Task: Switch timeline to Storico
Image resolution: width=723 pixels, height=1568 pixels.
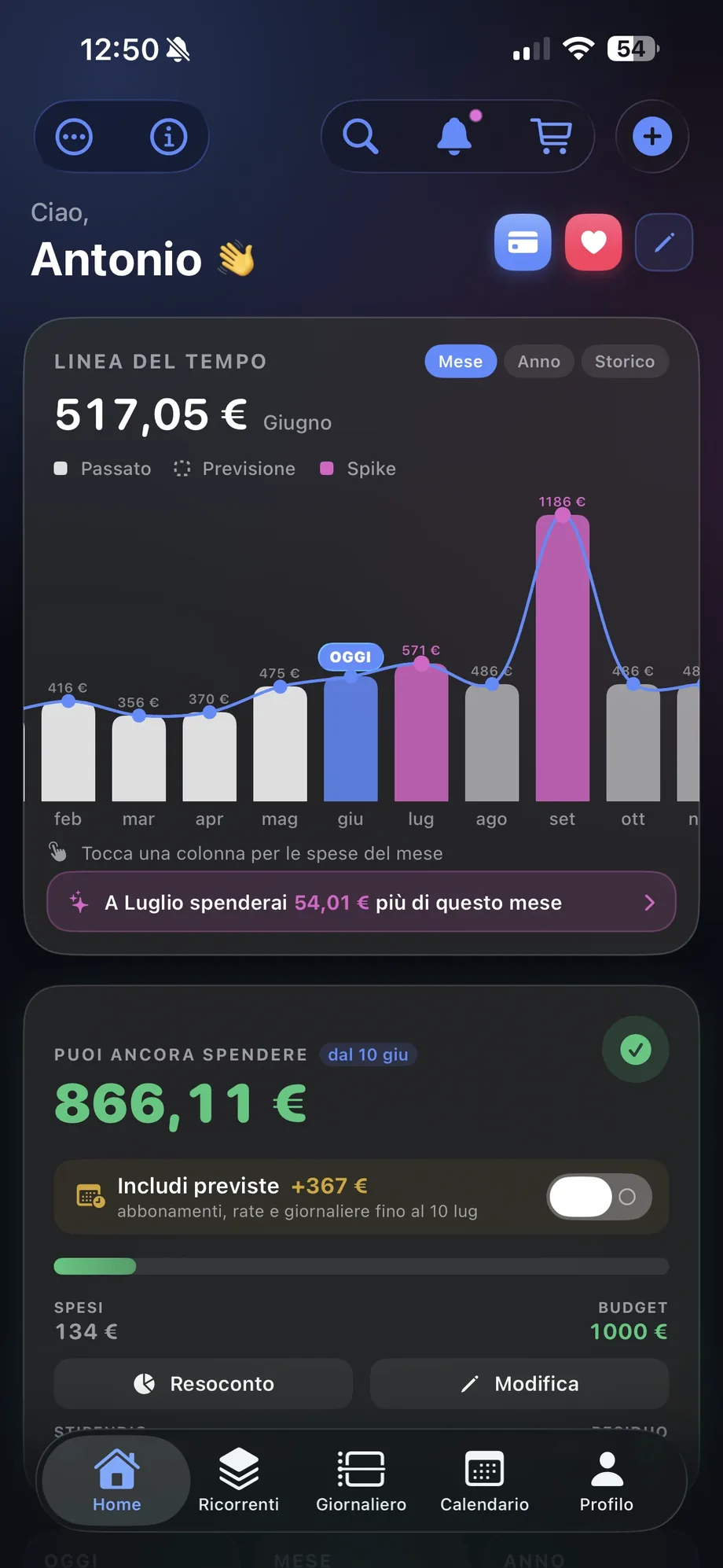Action: pyautogui.click(x=625, y=362)
